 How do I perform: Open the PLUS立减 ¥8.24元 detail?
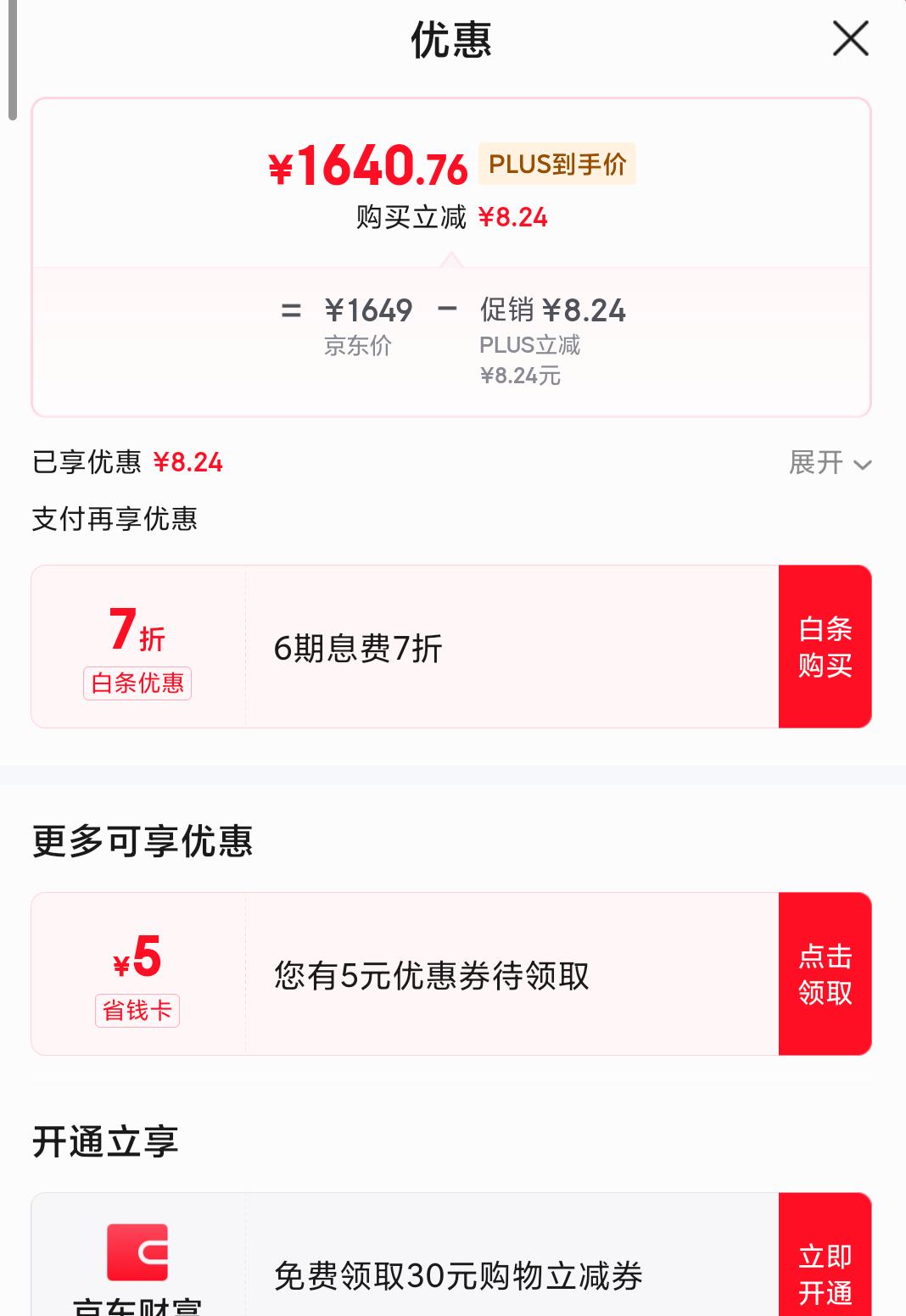click(x=530, y=360)
